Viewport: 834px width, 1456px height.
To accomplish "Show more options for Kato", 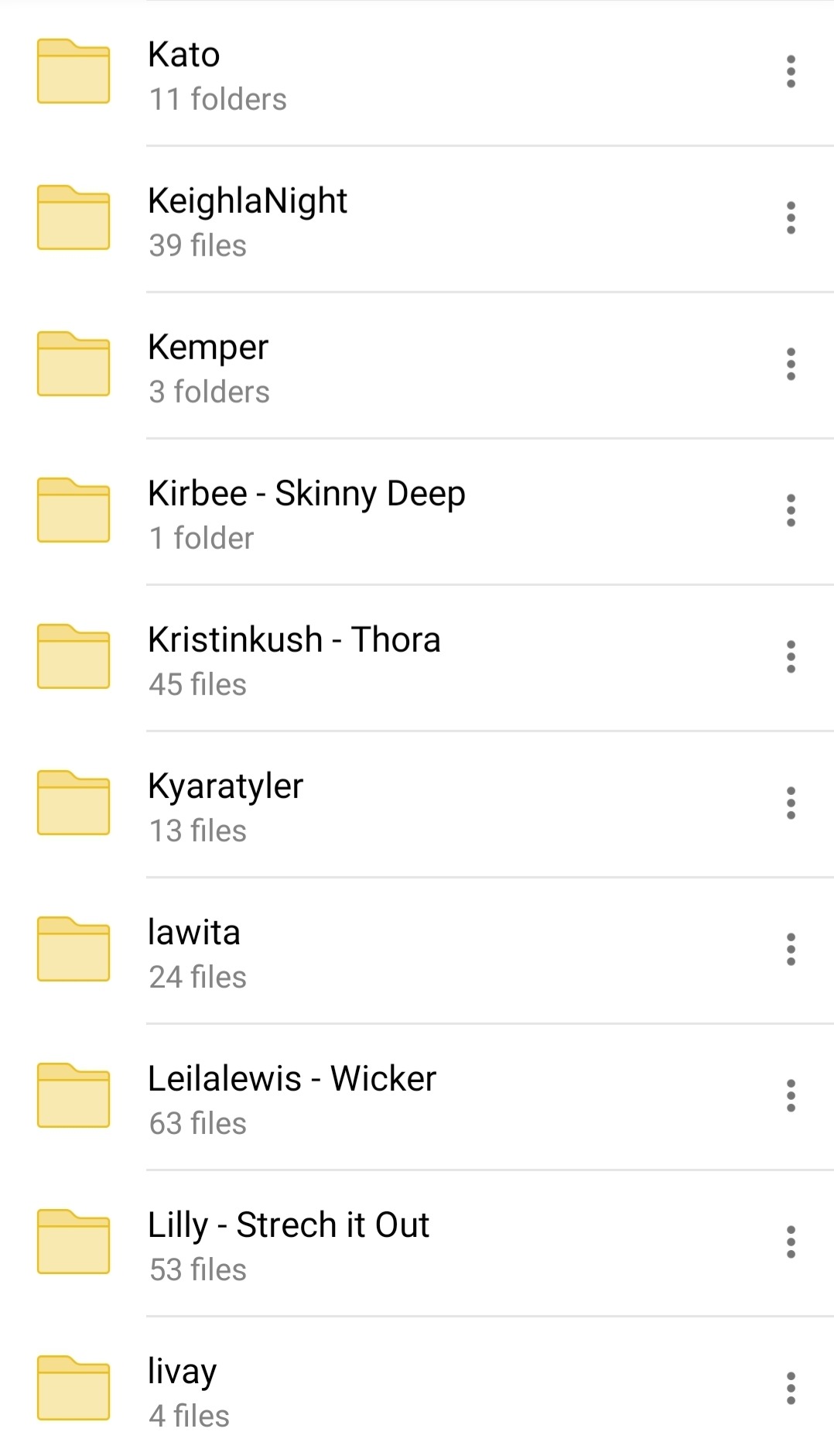I will pyautogui.click(x=791, y=72).
